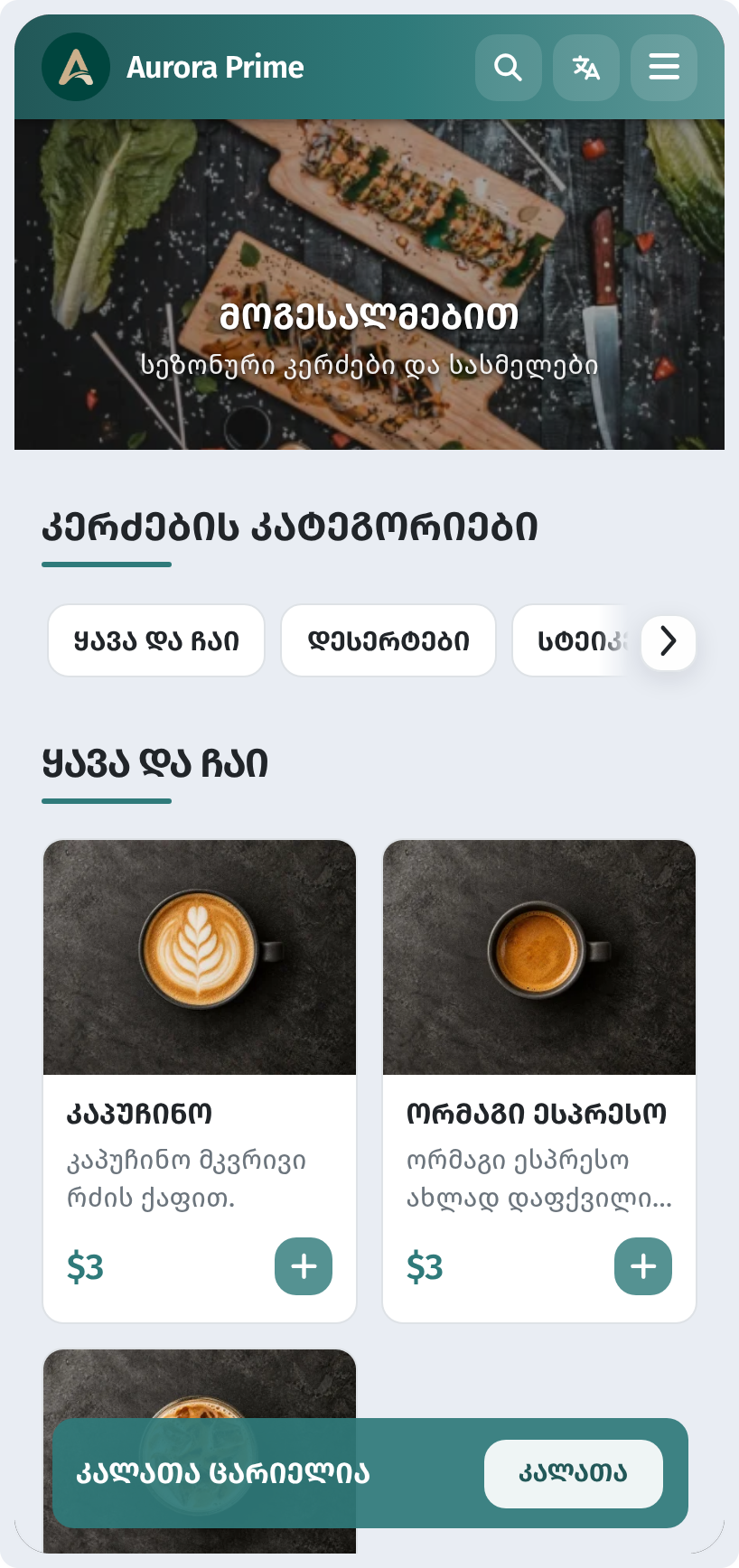Open the language translation switcher

[586, 68]
